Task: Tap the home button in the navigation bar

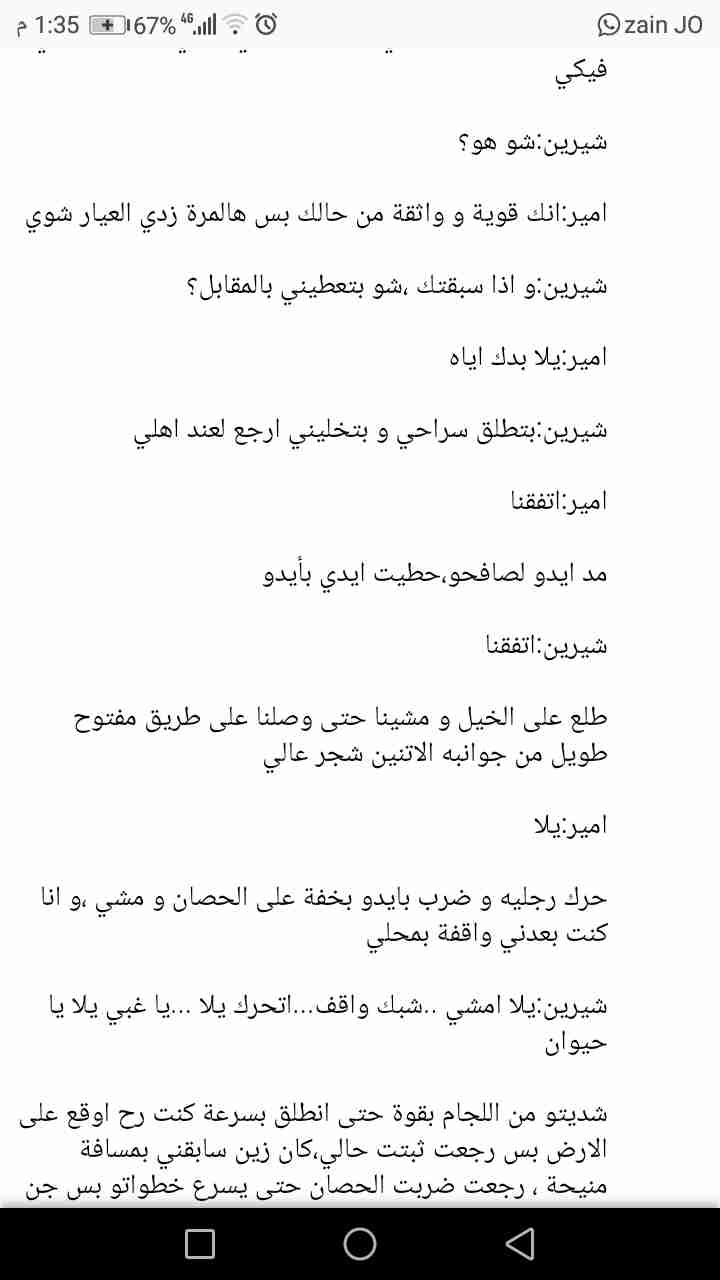Action: [x=360, y=1243]
